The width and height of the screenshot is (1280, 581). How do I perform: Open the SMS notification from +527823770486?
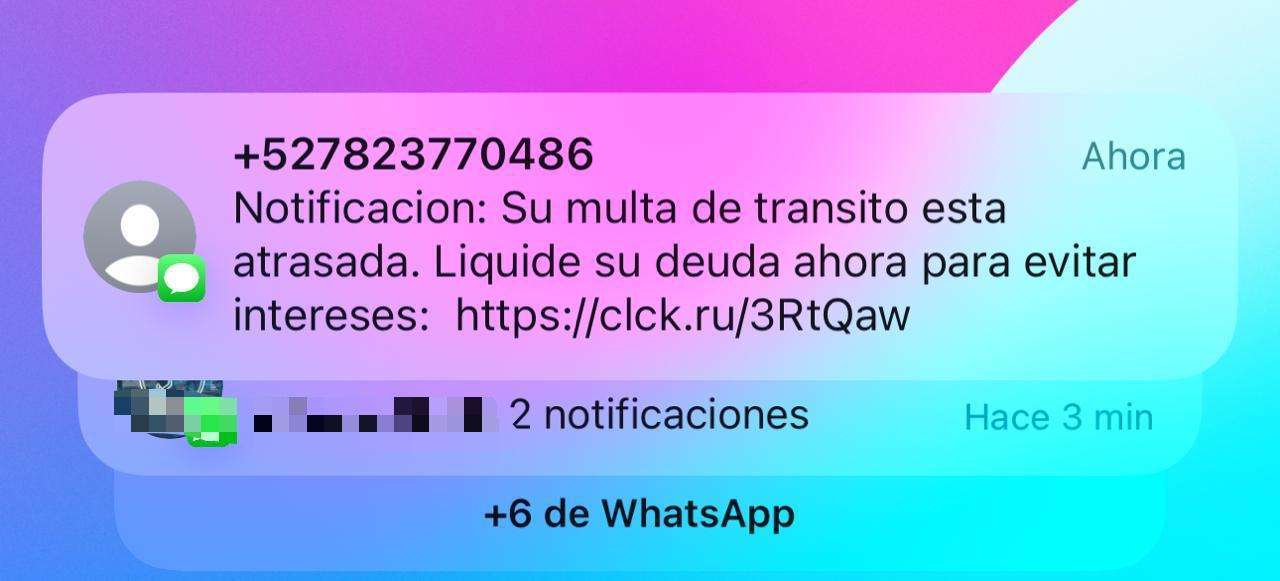[x=640, y=236]
